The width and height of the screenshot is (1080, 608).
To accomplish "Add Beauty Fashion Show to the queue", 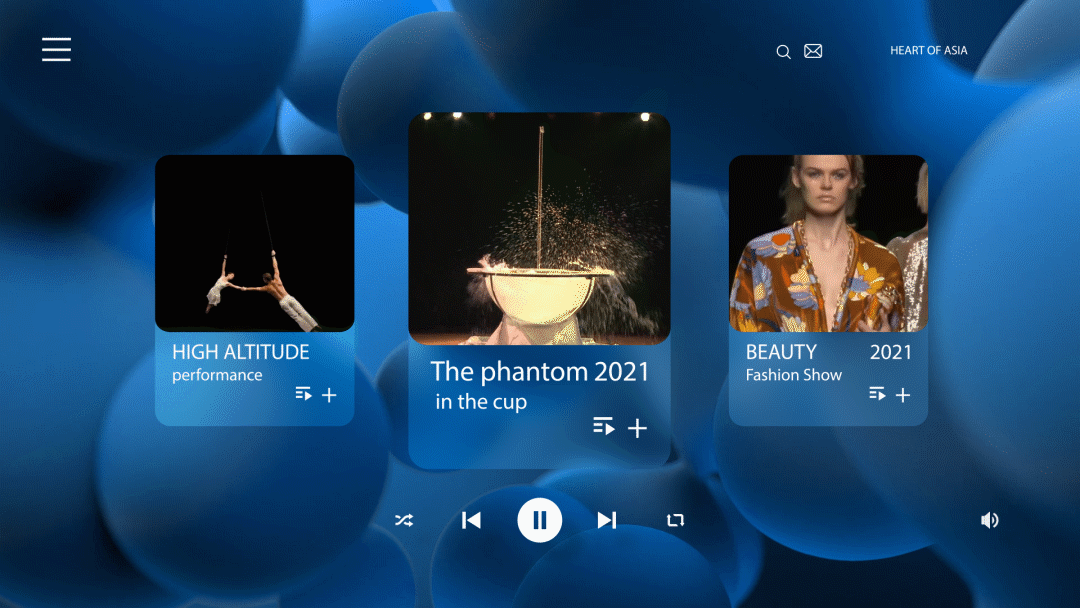I will [x=877, y=394].
